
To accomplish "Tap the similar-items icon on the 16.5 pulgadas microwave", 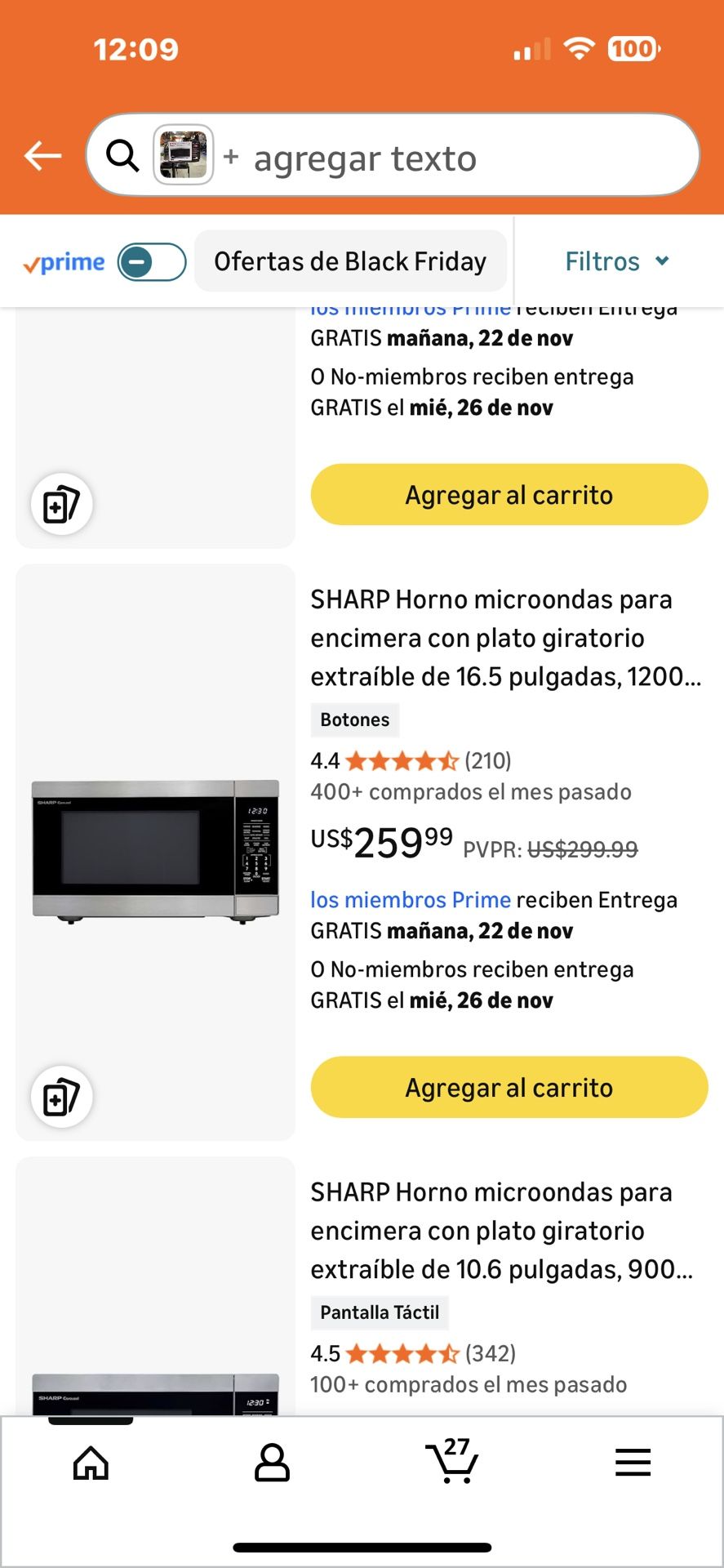I will 62,1097.
